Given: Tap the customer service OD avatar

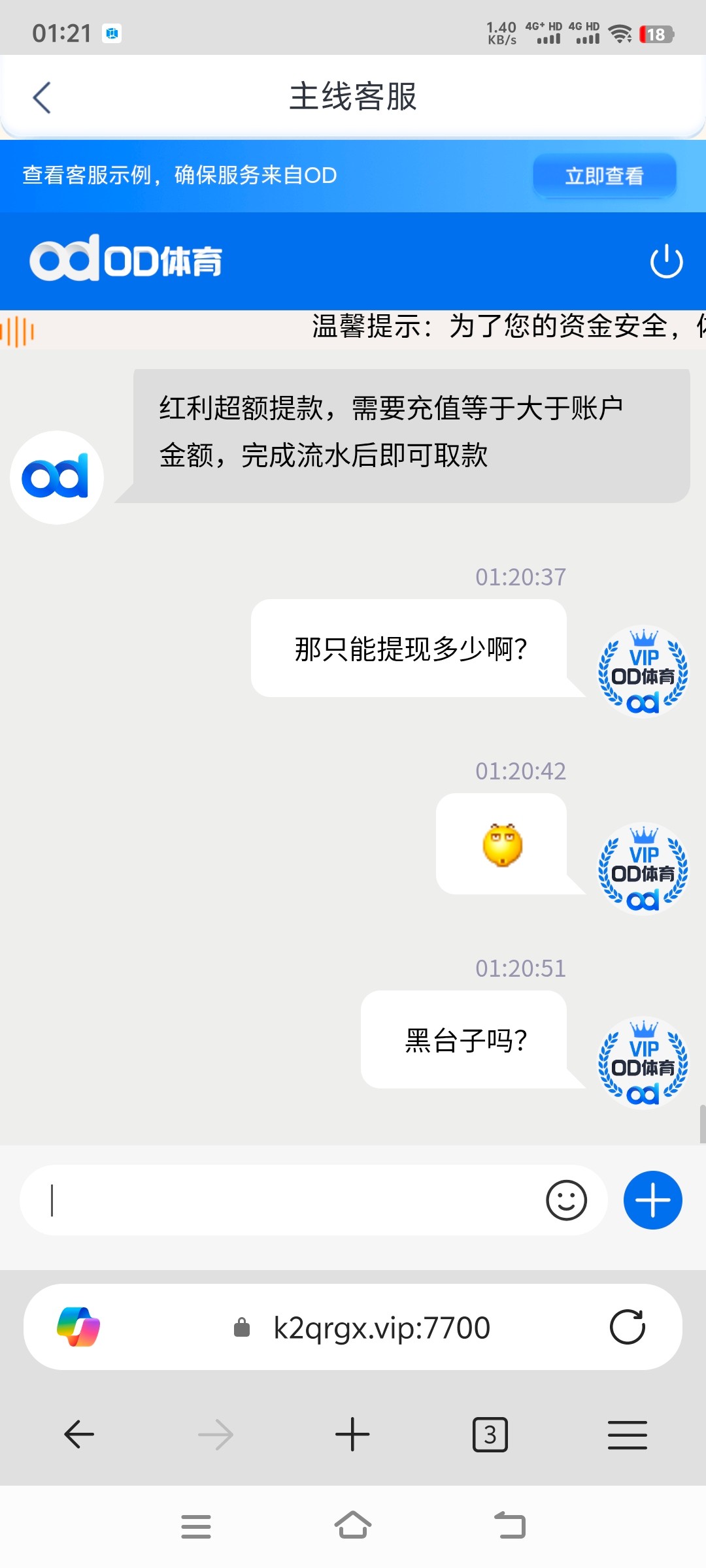Looking at the screenshot, I should coord(57,477).
